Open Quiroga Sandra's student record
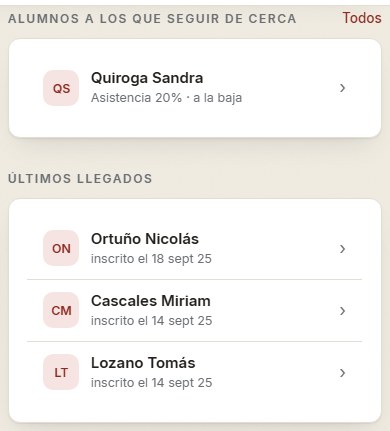 click(195, 88)
